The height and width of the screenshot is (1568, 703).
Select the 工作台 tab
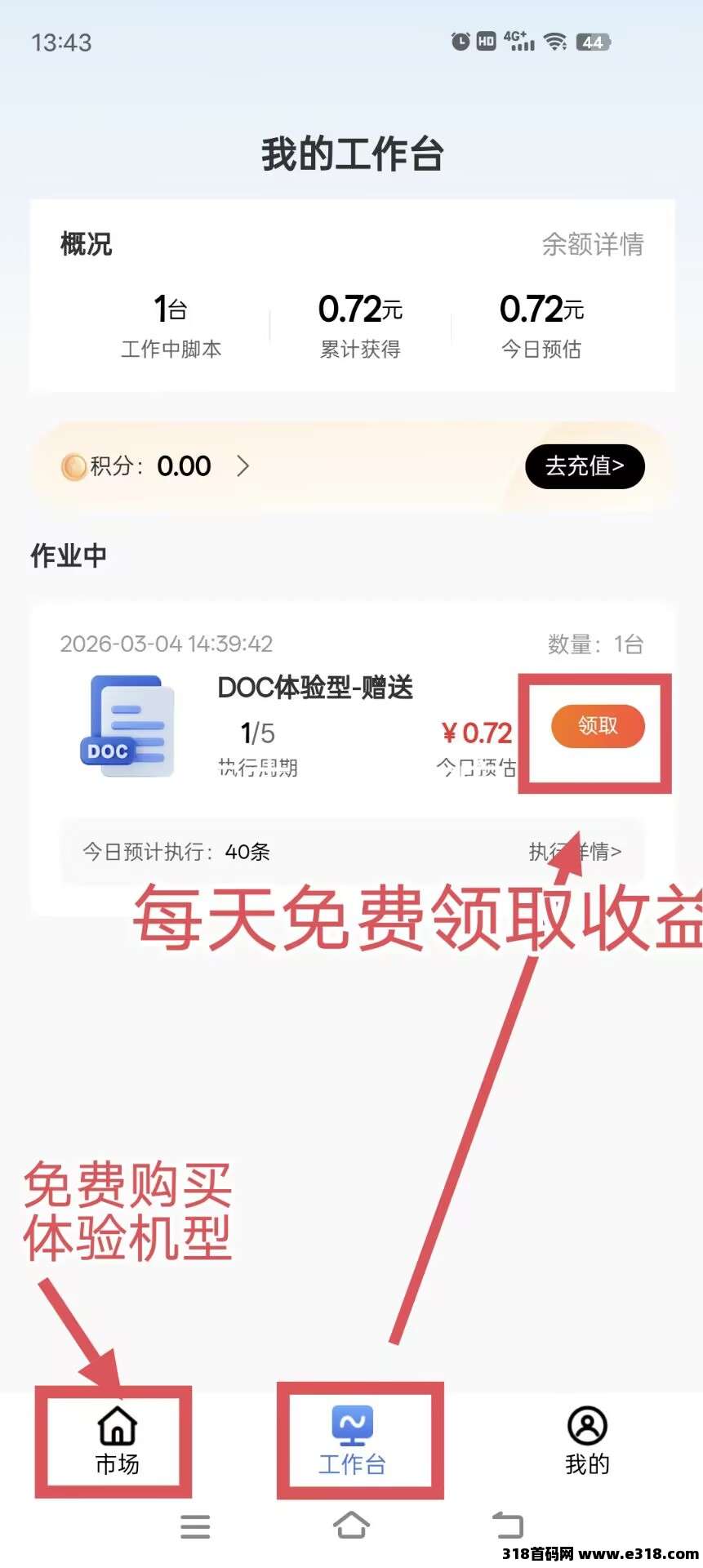point(352,1441)
